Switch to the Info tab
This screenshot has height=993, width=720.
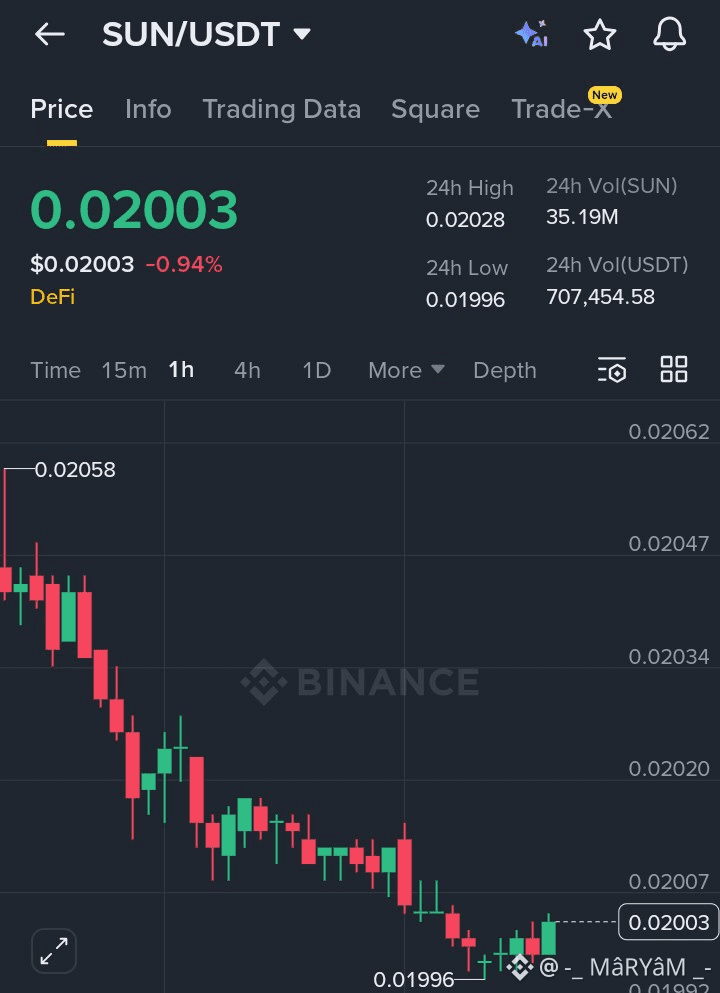[148, 109]
